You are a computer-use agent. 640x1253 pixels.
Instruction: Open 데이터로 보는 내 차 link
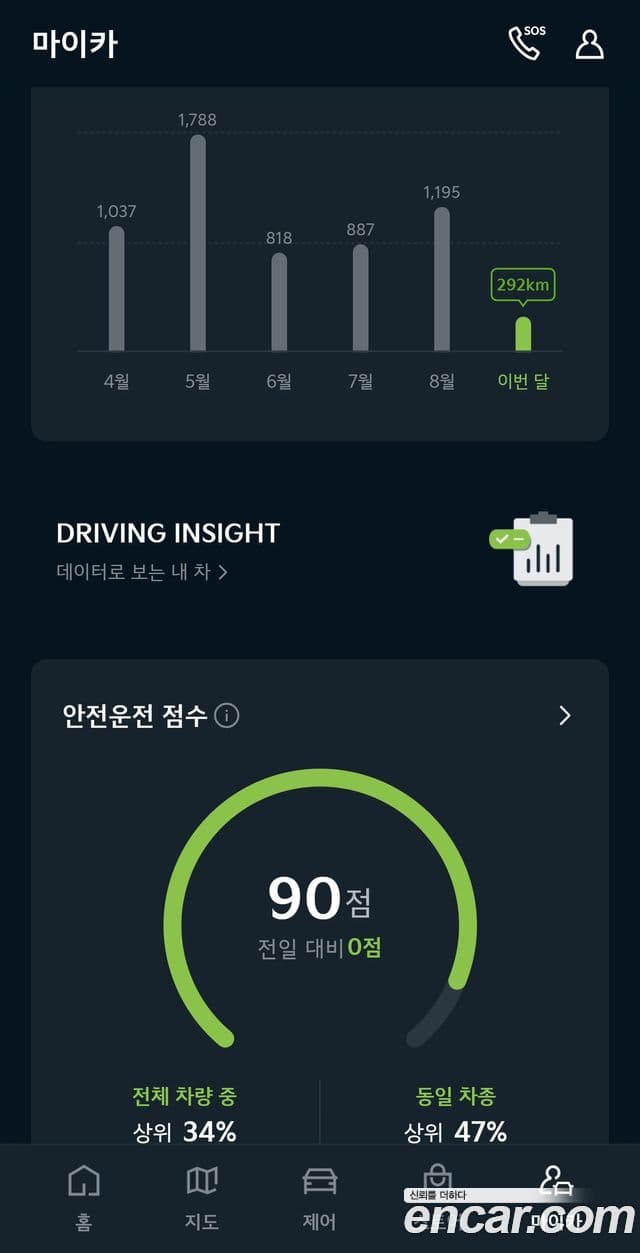[142, 572]
